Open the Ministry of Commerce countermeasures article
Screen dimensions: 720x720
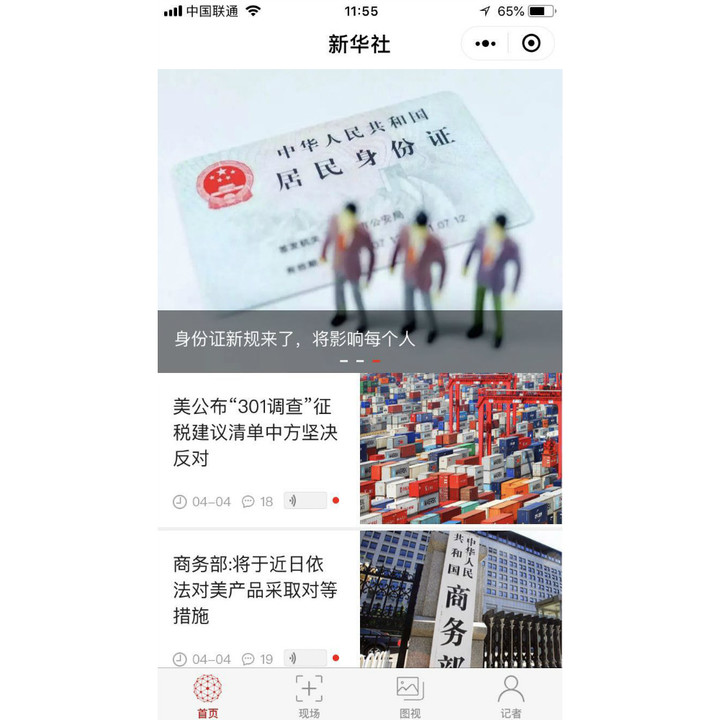(x=255, y=590)
